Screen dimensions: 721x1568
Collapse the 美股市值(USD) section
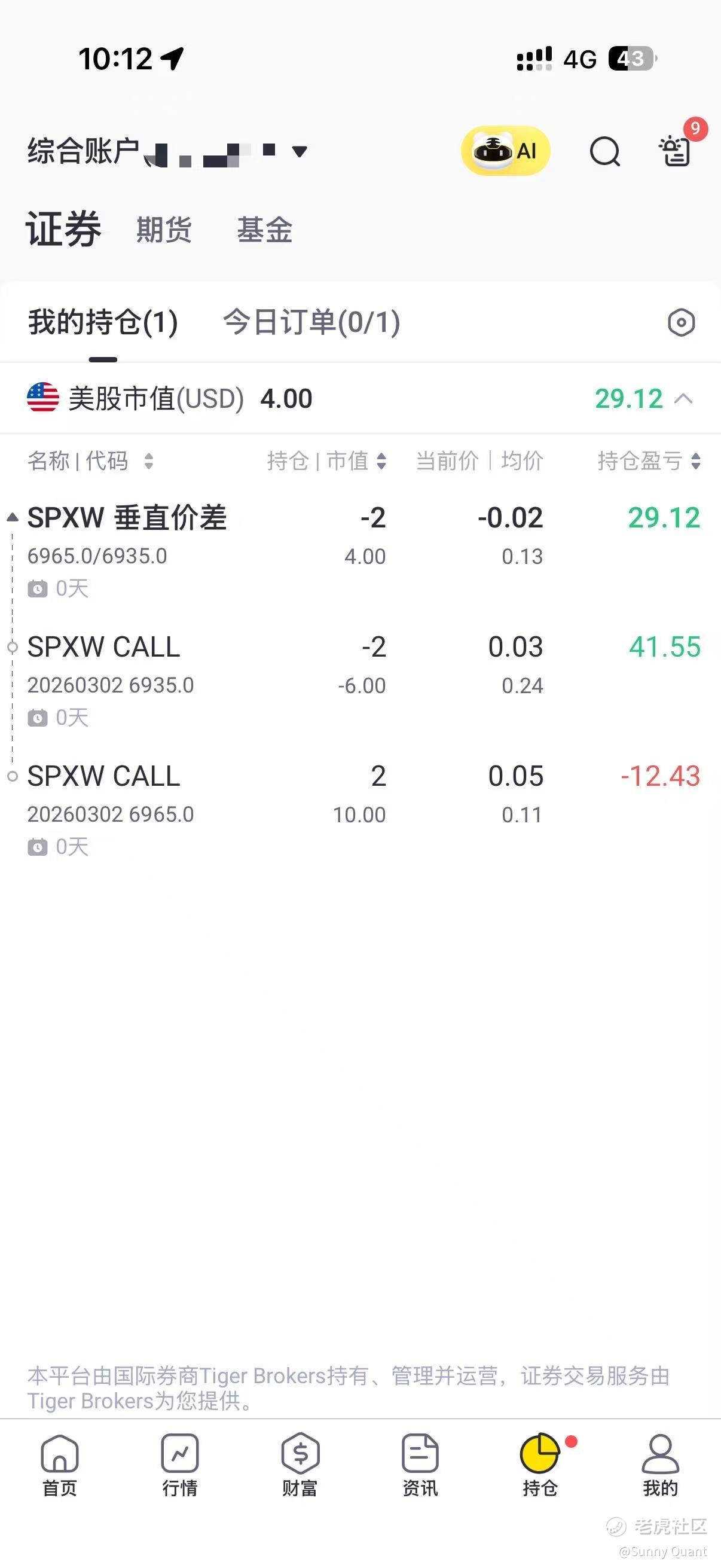(x=684, y=399)
